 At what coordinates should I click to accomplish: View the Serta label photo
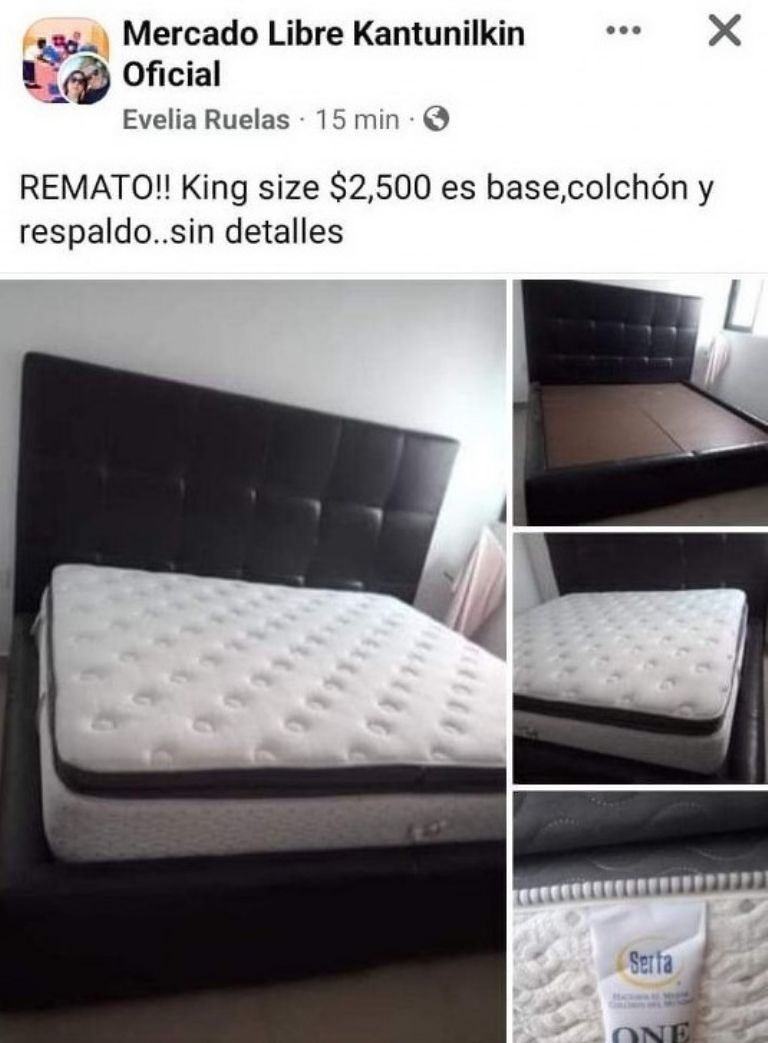640,915
